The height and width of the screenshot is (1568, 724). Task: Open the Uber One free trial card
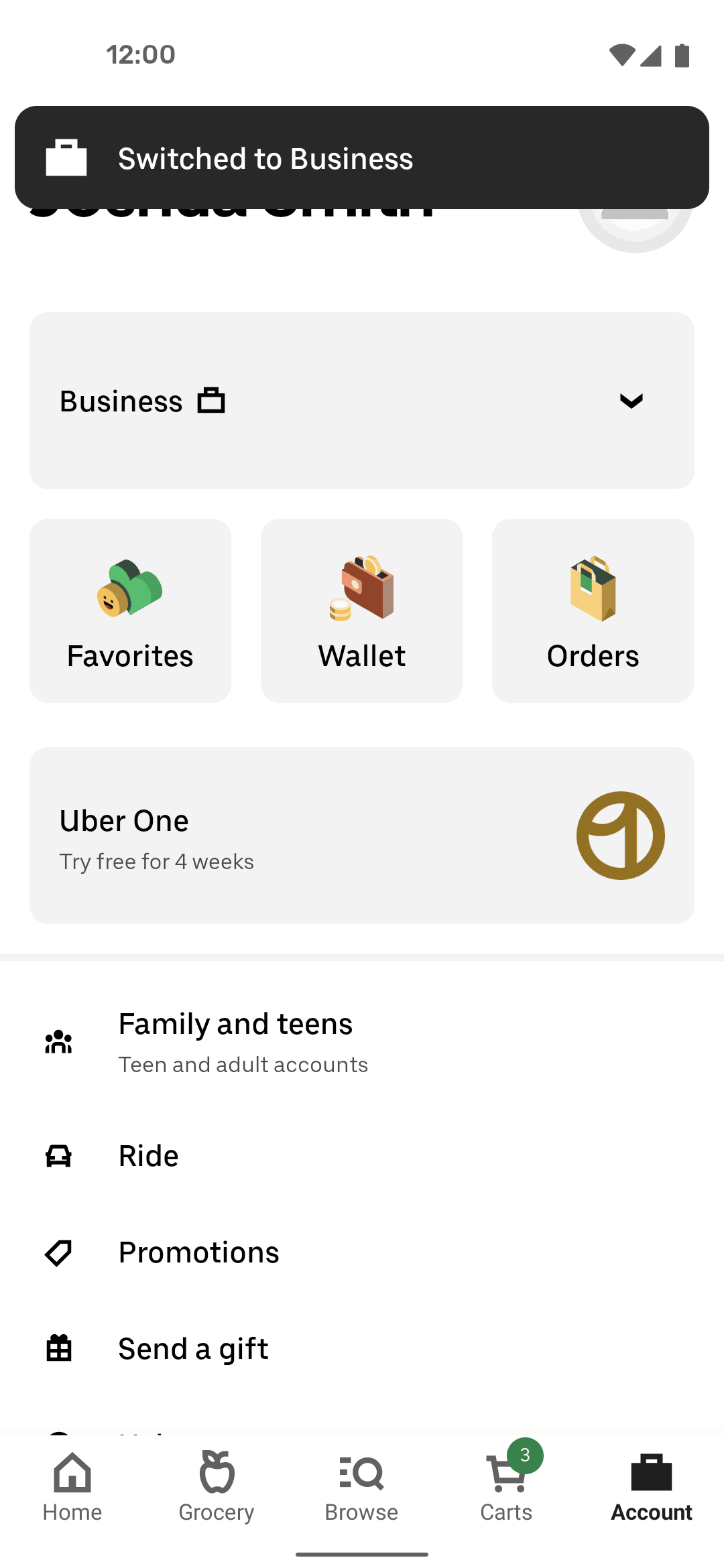[362, 836]
